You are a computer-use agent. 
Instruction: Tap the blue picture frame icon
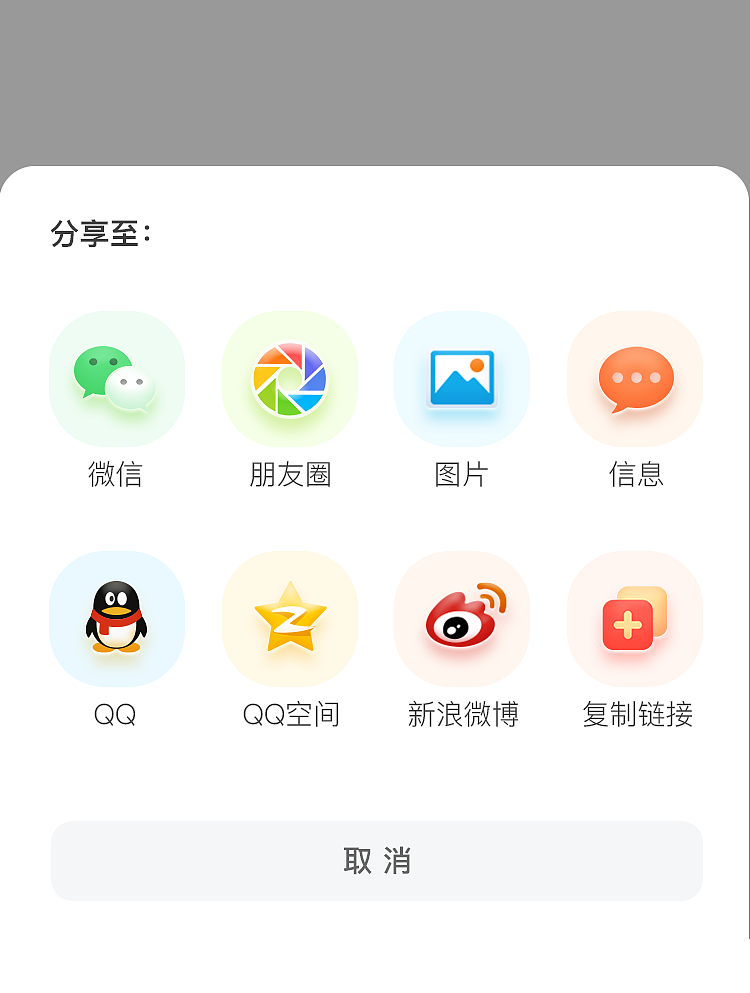click(x=462, y=378)
